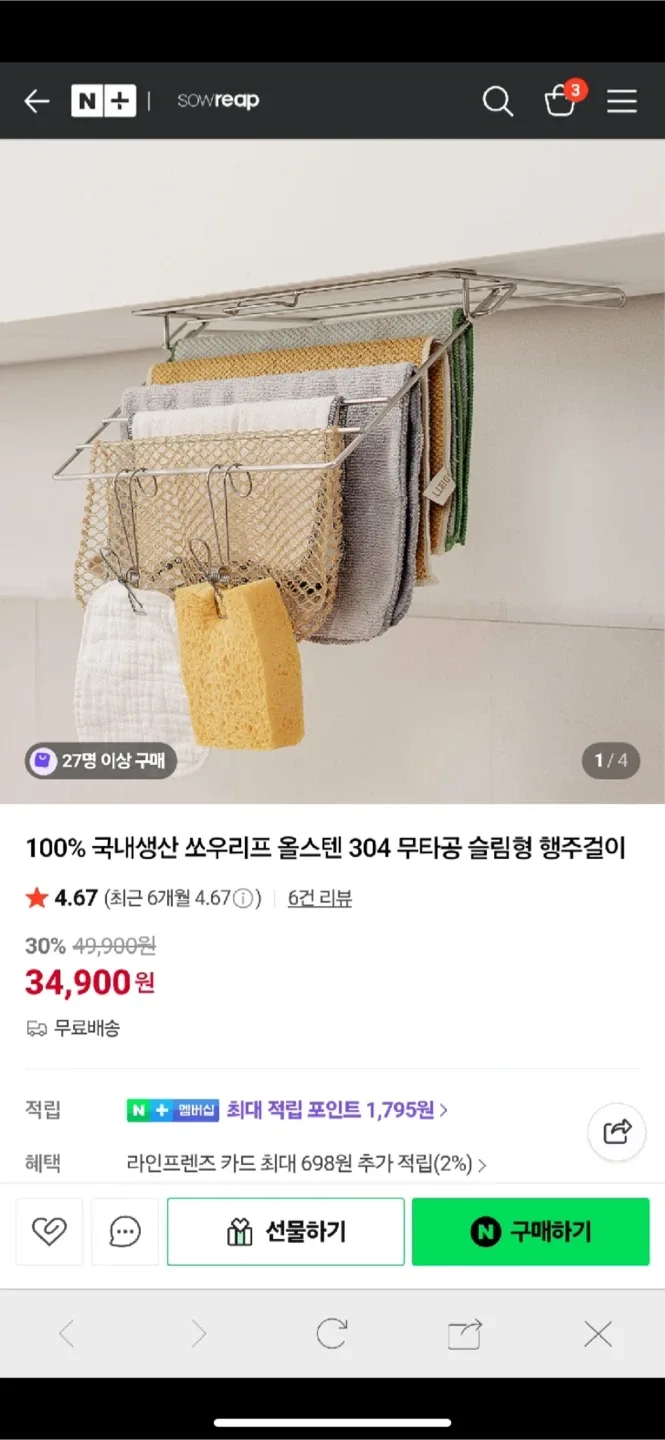Open 최대 적립 포인트 1,795원 details
Image resolution: width=665 pixels, height=1440 pixels.
(x=337, y=1109)
